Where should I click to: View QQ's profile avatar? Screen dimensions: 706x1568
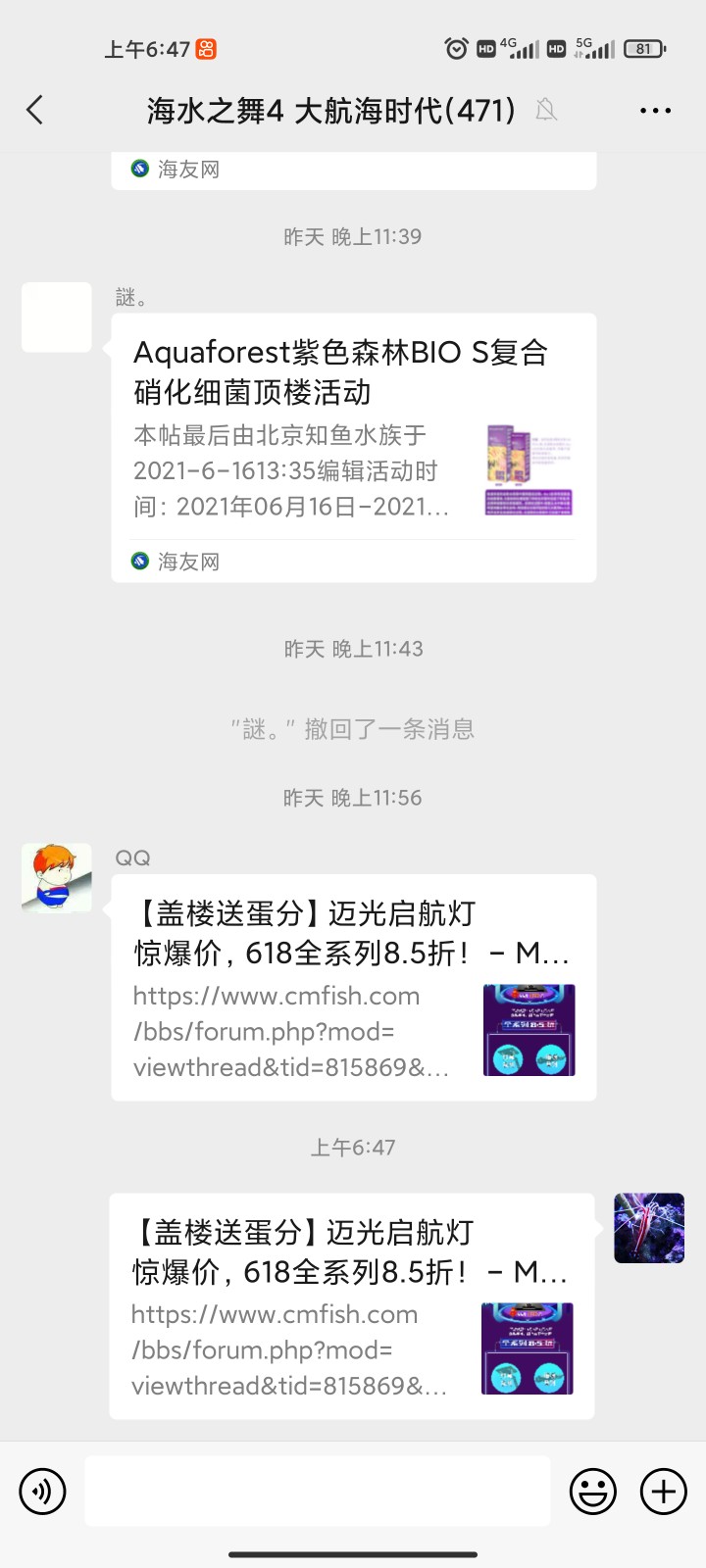point(57,878)
